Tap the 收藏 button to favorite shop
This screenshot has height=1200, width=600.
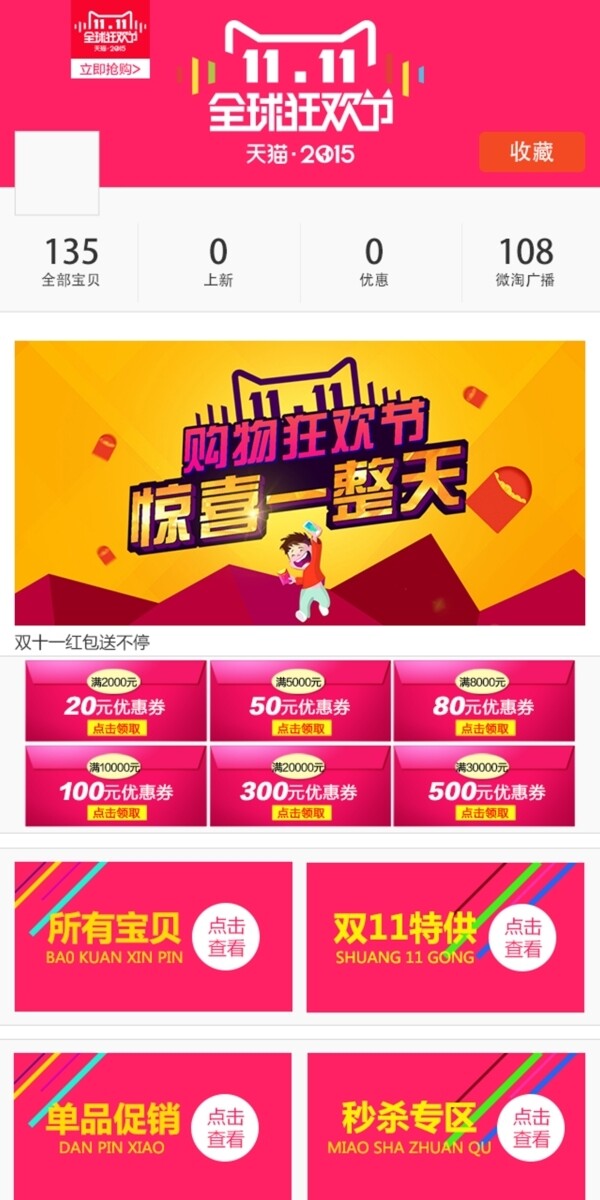(x=531, y=152)
